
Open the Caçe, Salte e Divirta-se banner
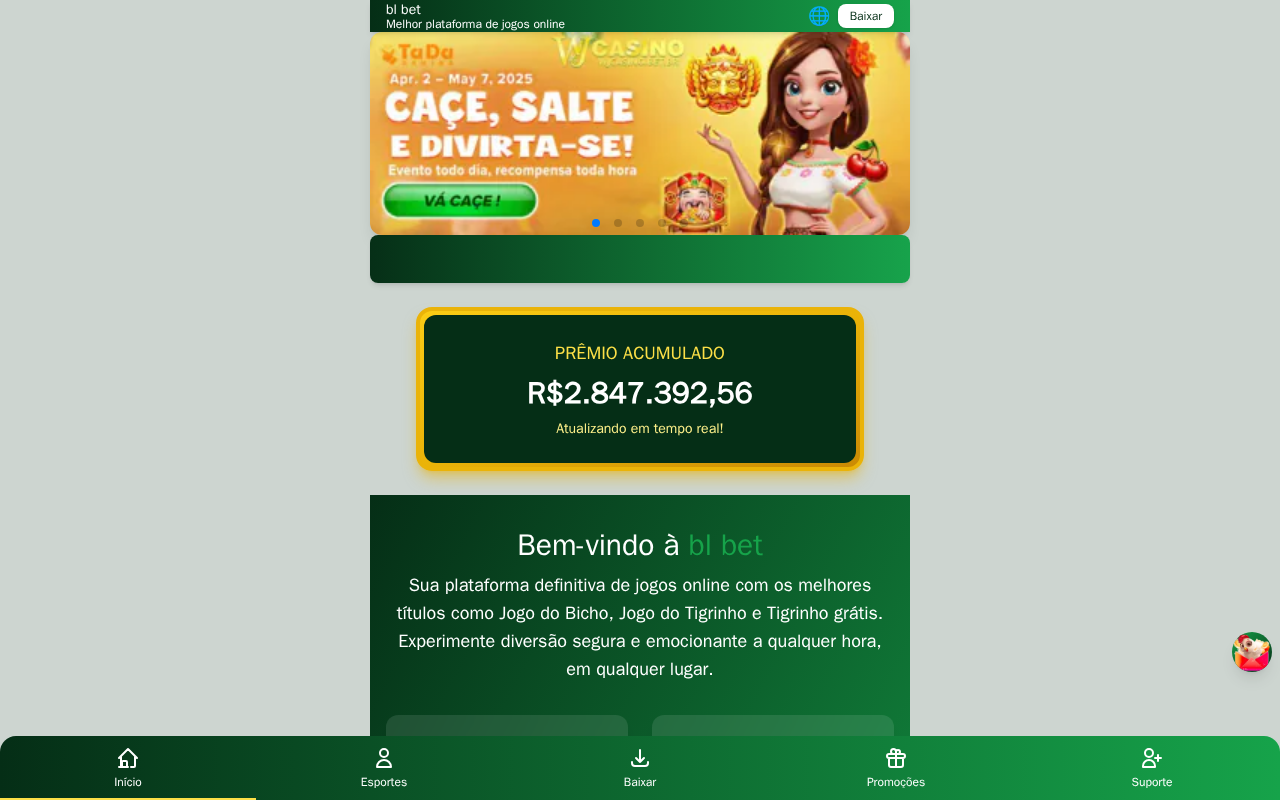click(x=640, y=133)
